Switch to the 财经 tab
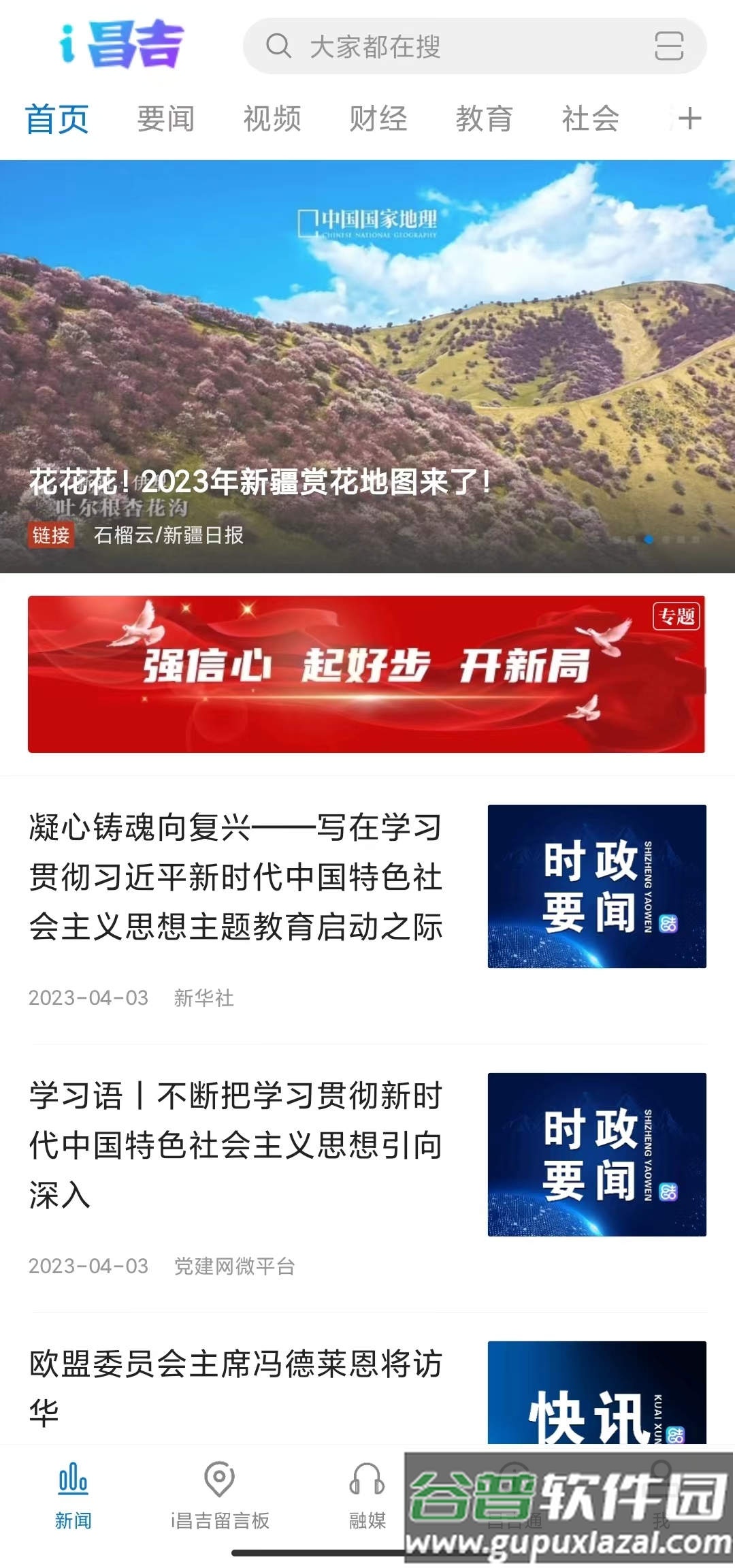The image size is (735, 1568). pyautogui.click(x=378, y=118)
